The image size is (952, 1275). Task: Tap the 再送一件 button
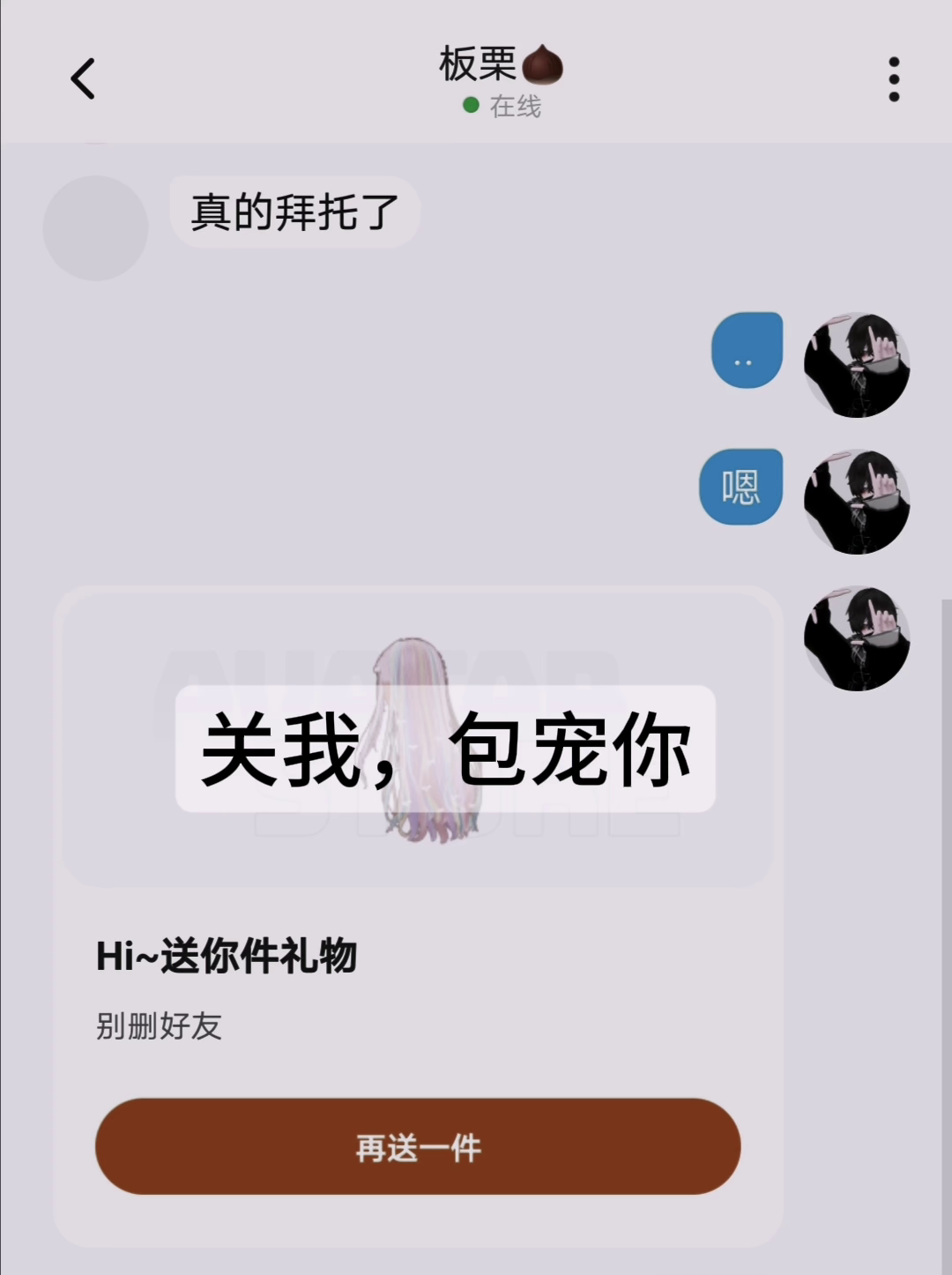point(418,1146)
